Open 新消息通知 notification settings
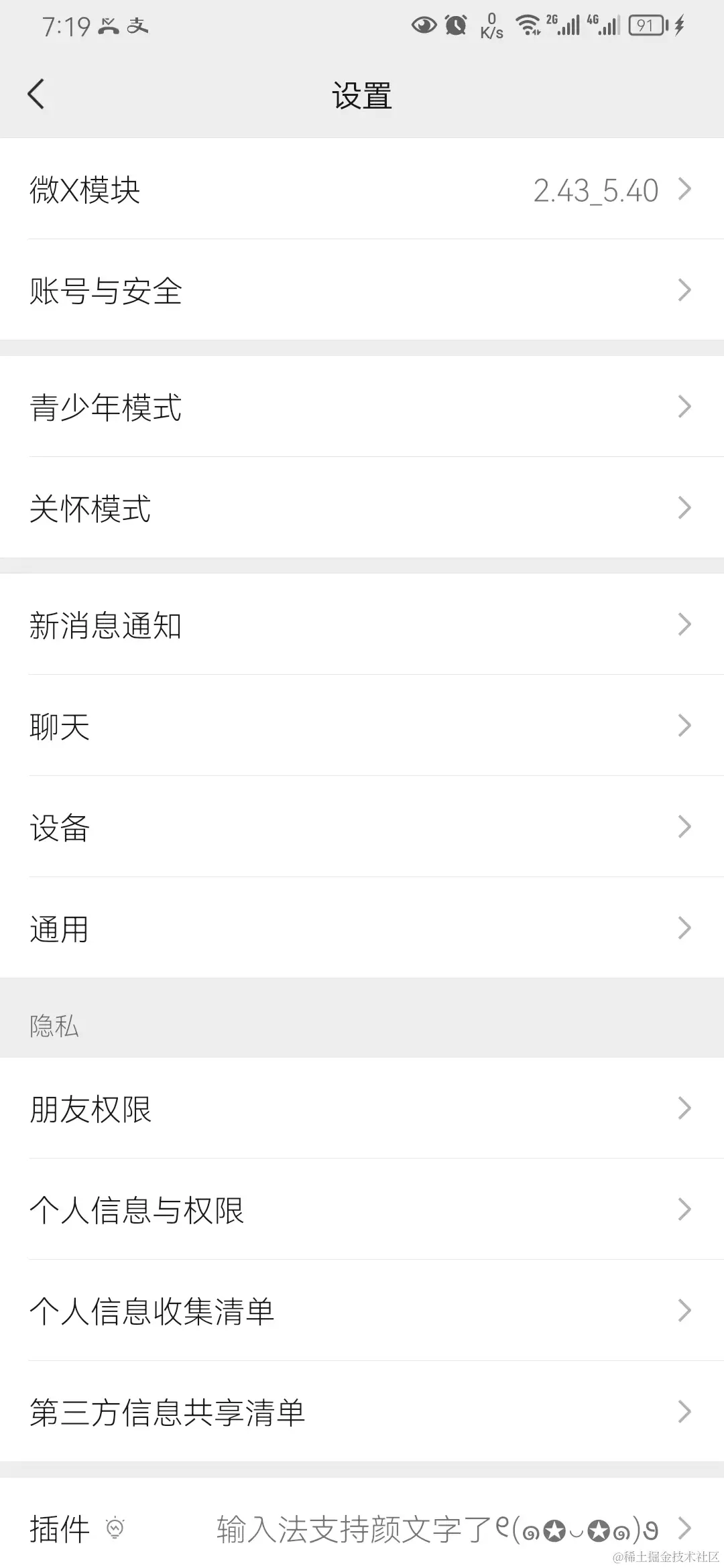The width and height of the screenshot is (724, 1568). point(362,624)
